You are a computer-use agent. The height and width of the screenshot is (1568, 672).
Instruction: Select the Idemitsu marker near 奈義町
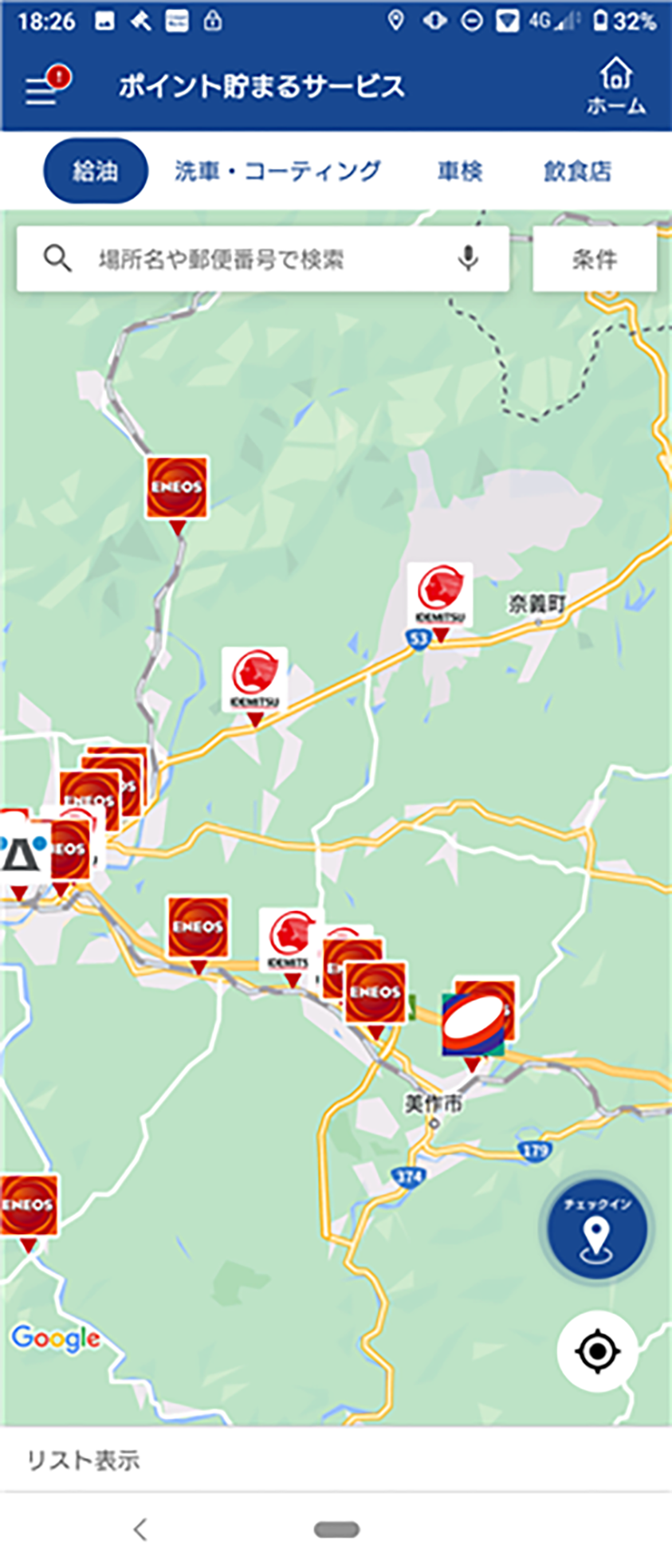point(440,596)
